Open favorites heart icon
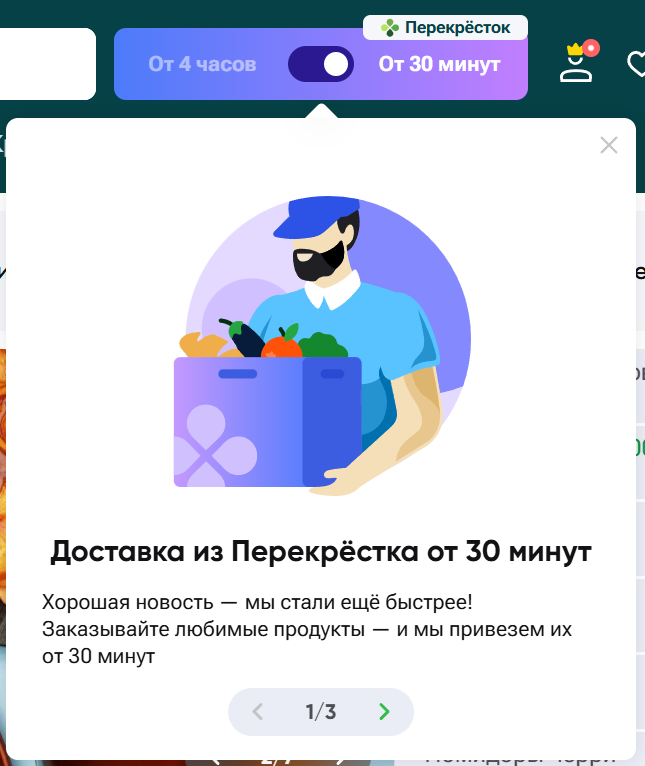Screen dimensions: 645x766 tap(636, 64)
